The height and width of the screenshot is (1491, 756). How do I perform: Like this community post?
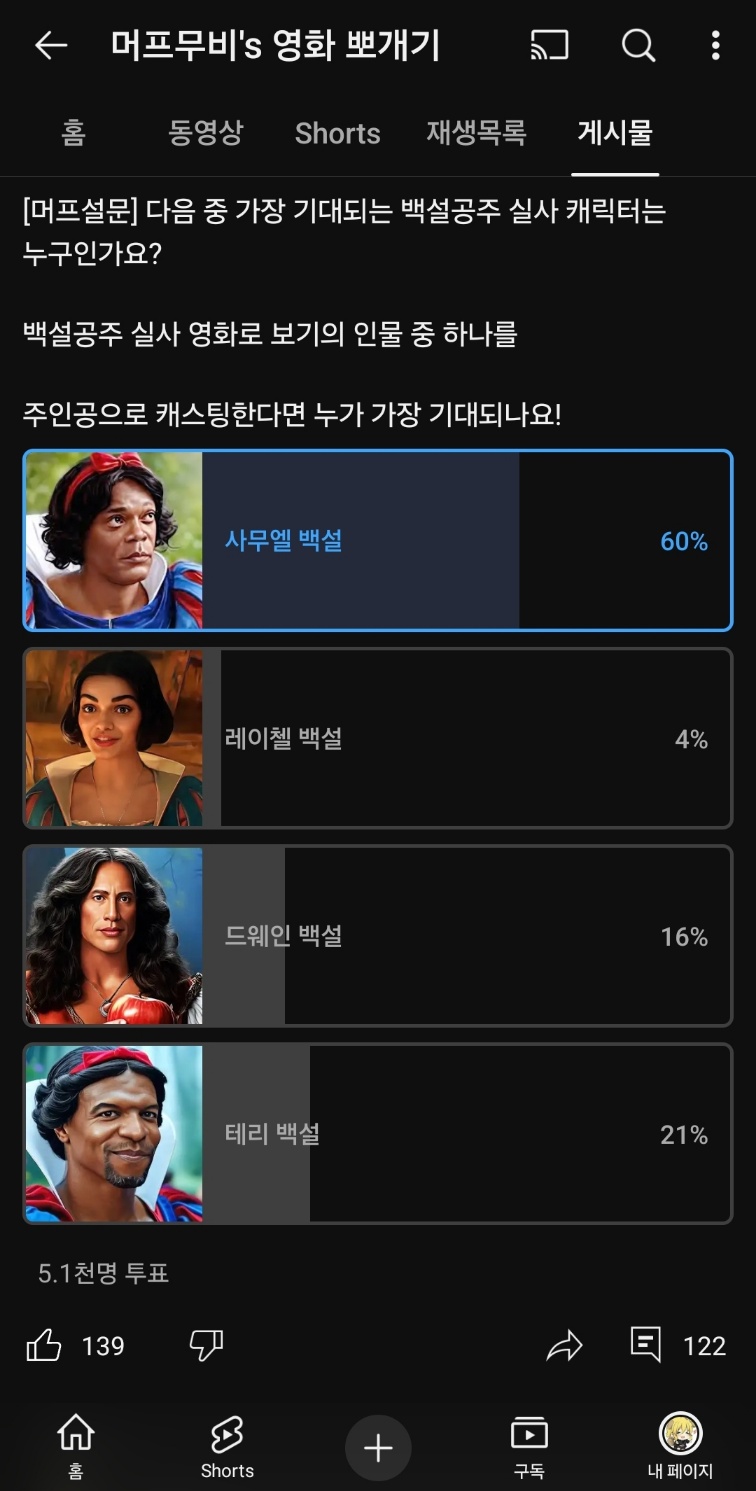[44, 1346]
